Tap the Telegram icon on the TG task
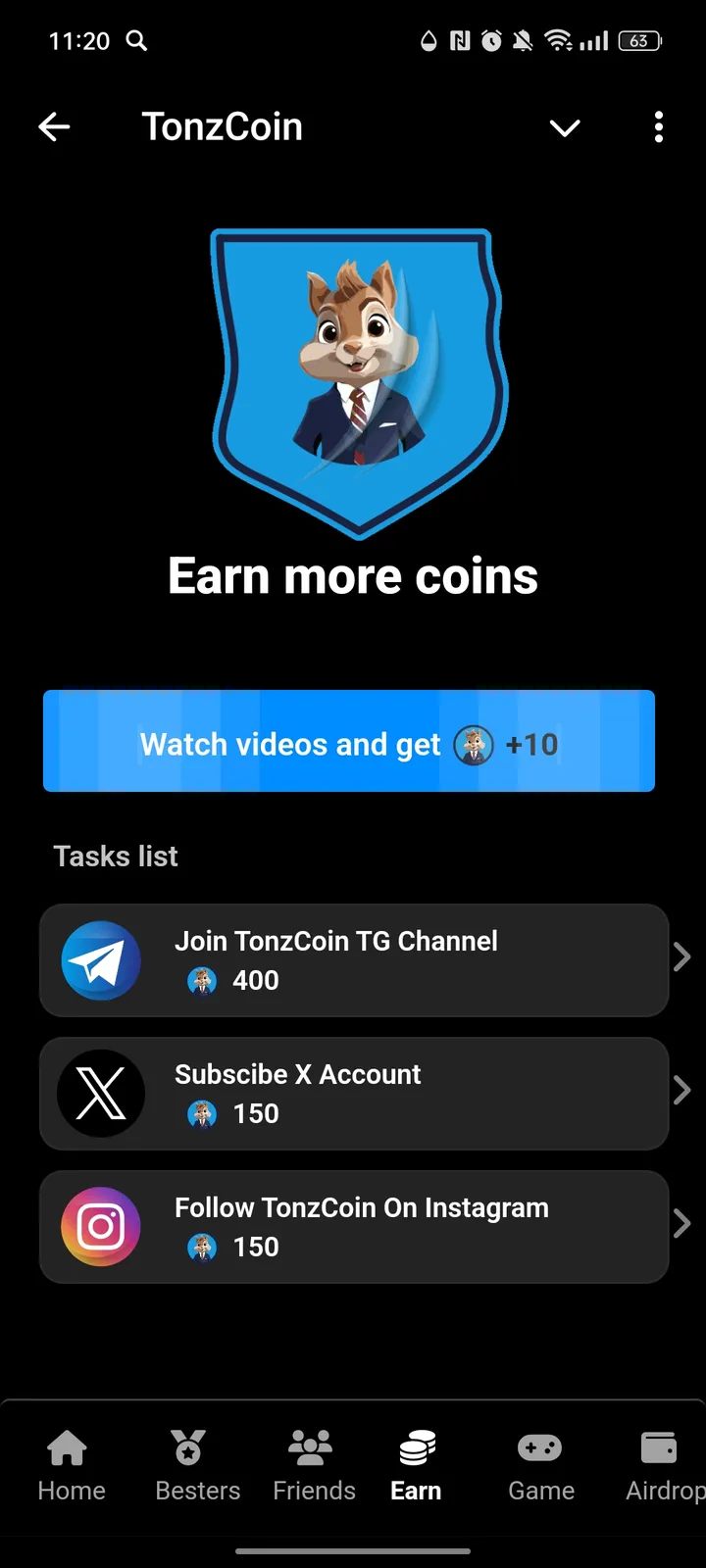This screenshot has height=1568, width=706. [x=100, y=960]
